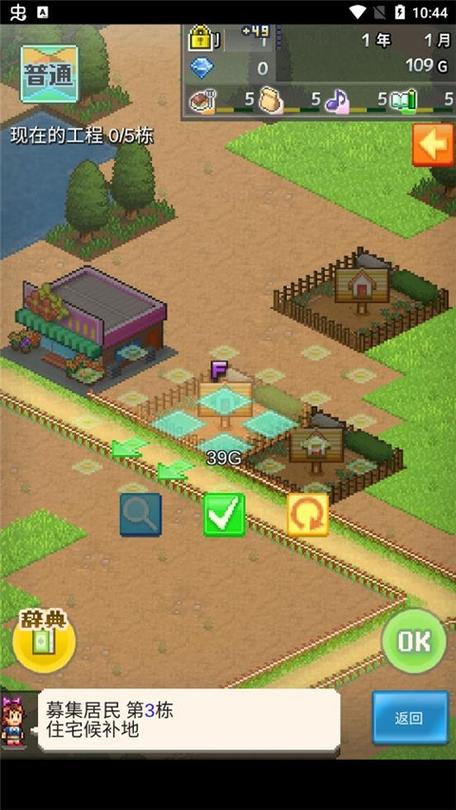Image resolution: width=456 pixels, height=810 pixels.
Task: Open the 辞典 dictionary
Action: [x=44, y=641]
